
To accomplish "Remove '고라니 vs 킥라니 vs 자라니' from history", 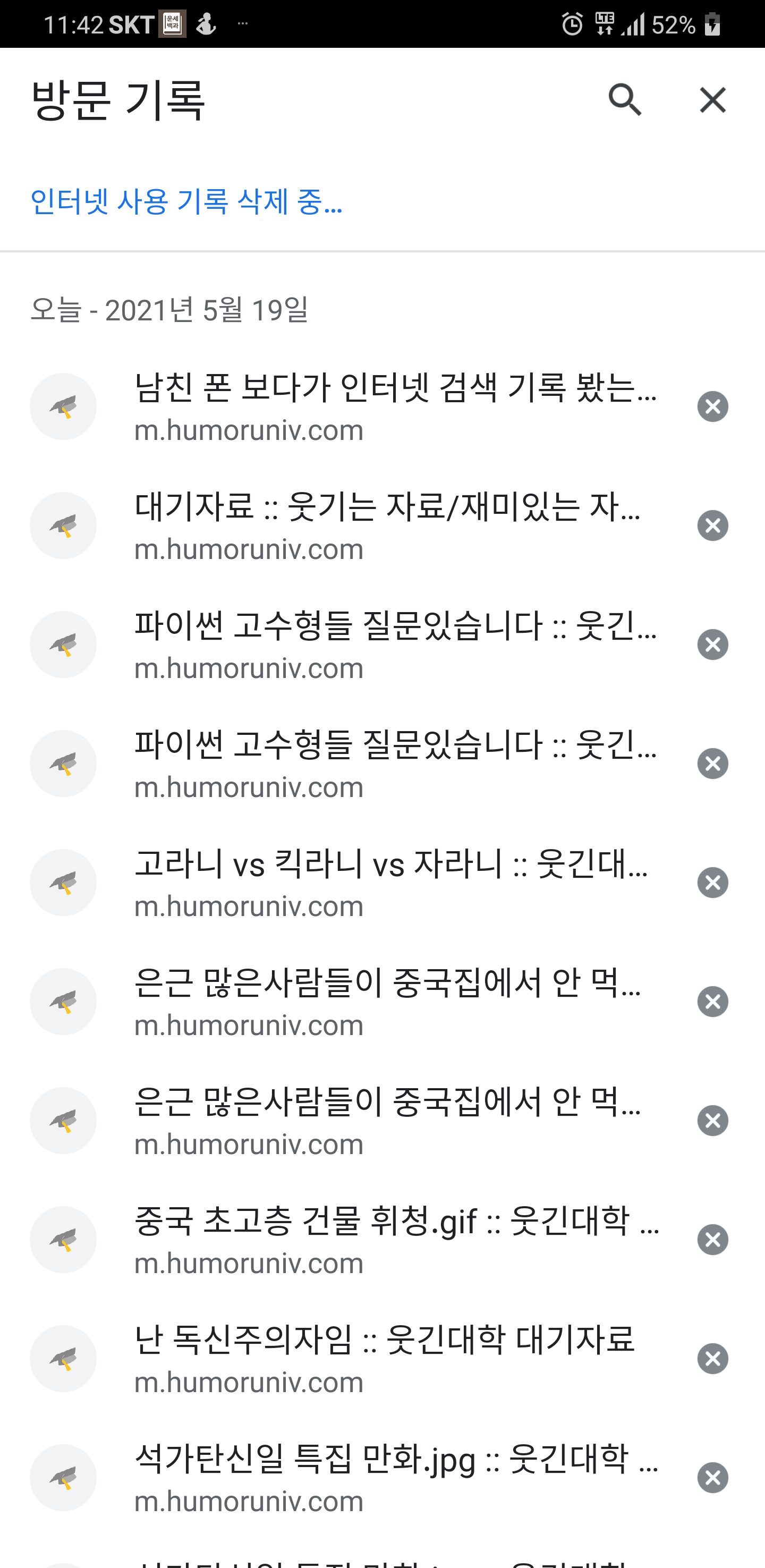I will 712,883.
